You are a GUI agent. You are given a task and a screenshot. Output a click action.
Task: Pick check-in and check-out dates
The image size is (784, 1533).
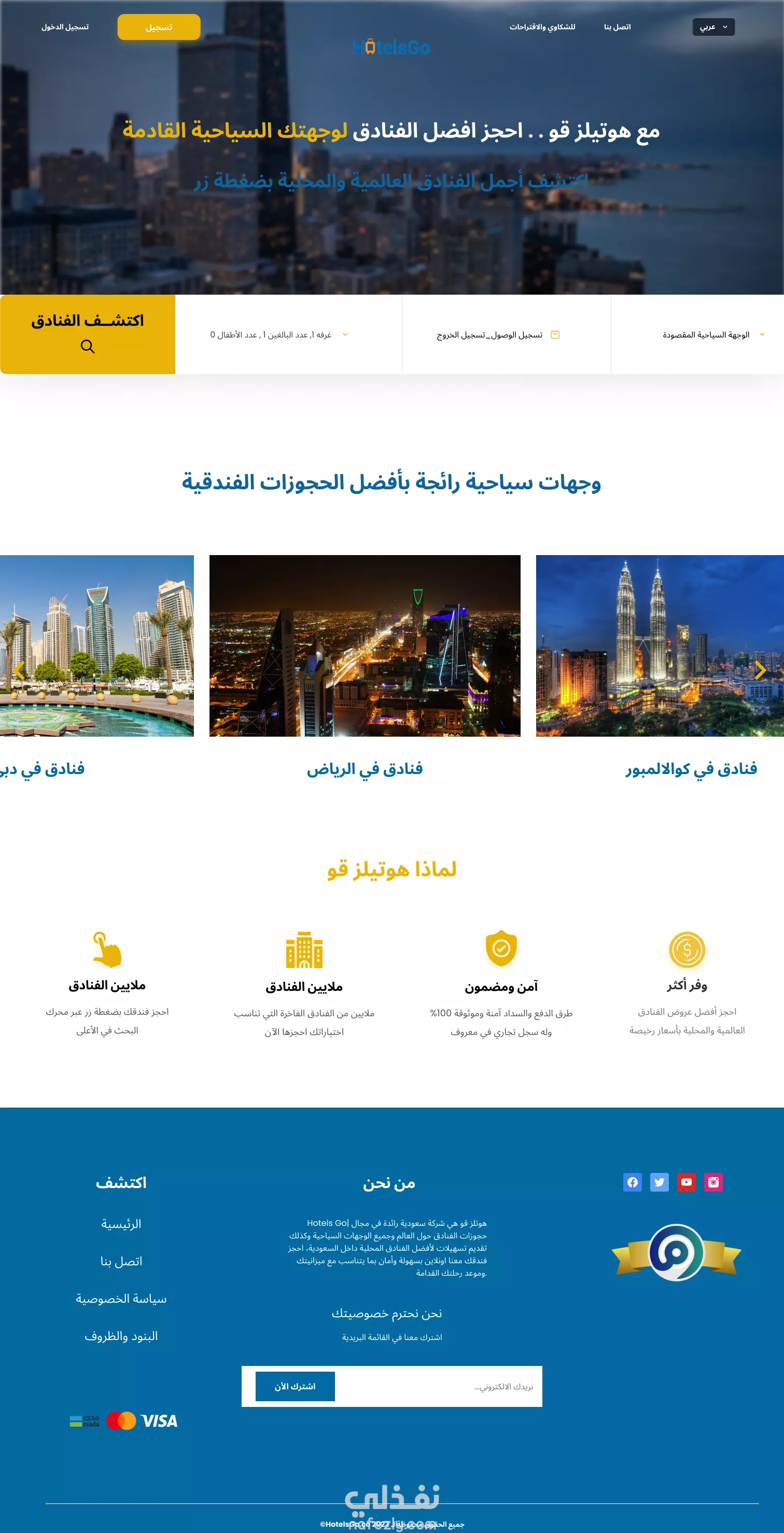coord(506,335)
